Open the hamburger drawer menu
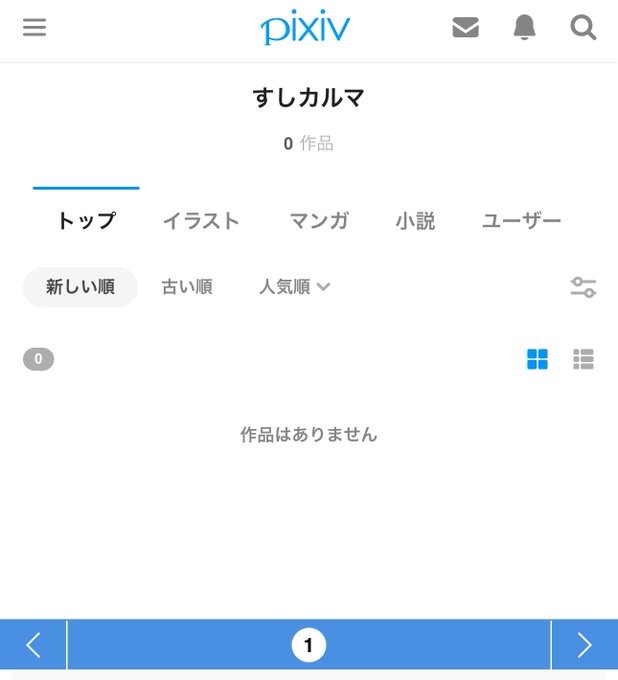 click(x=35, y=28)
